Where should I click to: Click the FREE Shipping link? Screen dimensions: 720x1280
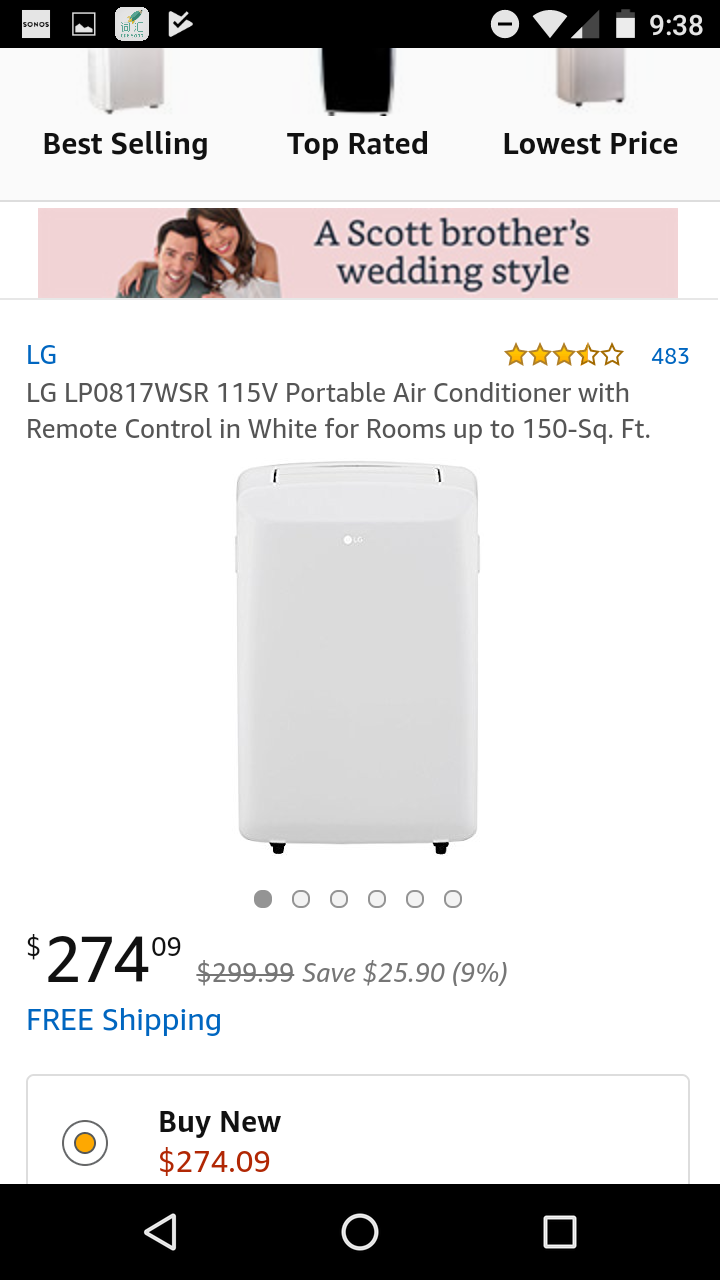tap(123, 1020)
